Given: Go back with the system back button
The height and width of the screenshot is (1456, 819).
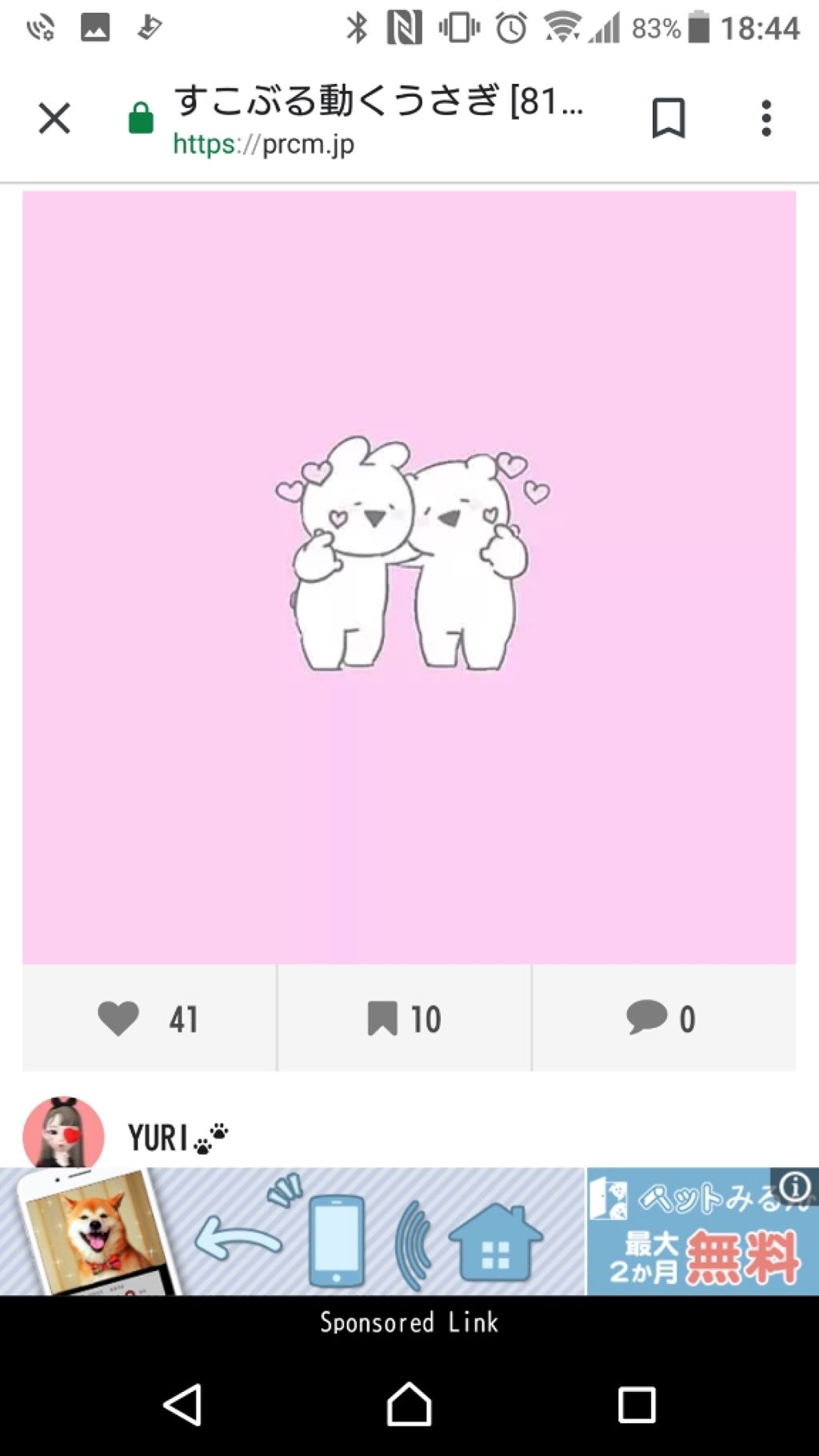Looking at the screenshot, I should tap(182, 1405).
